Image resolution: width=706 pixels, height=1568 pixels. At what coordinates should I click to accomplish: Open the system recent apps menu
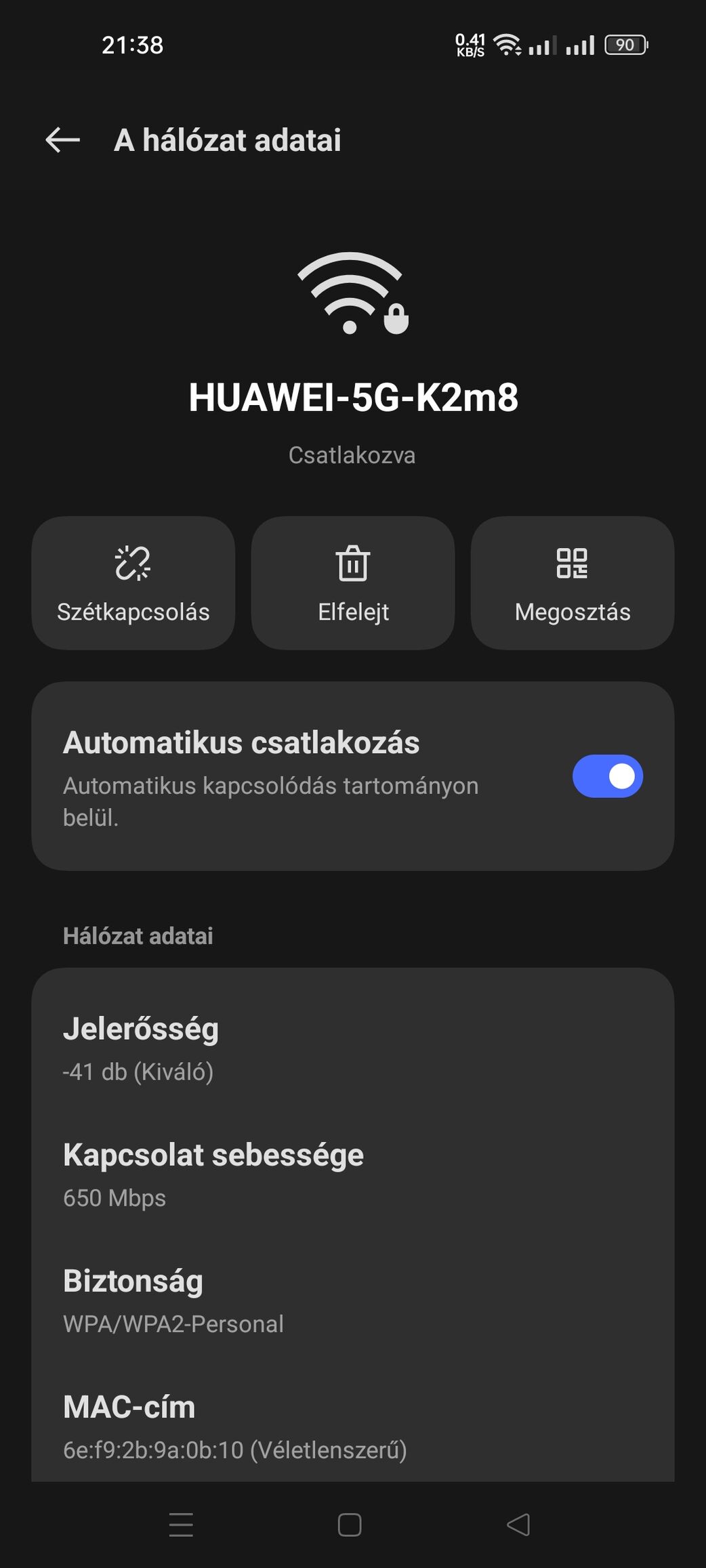click(181, 1525)
